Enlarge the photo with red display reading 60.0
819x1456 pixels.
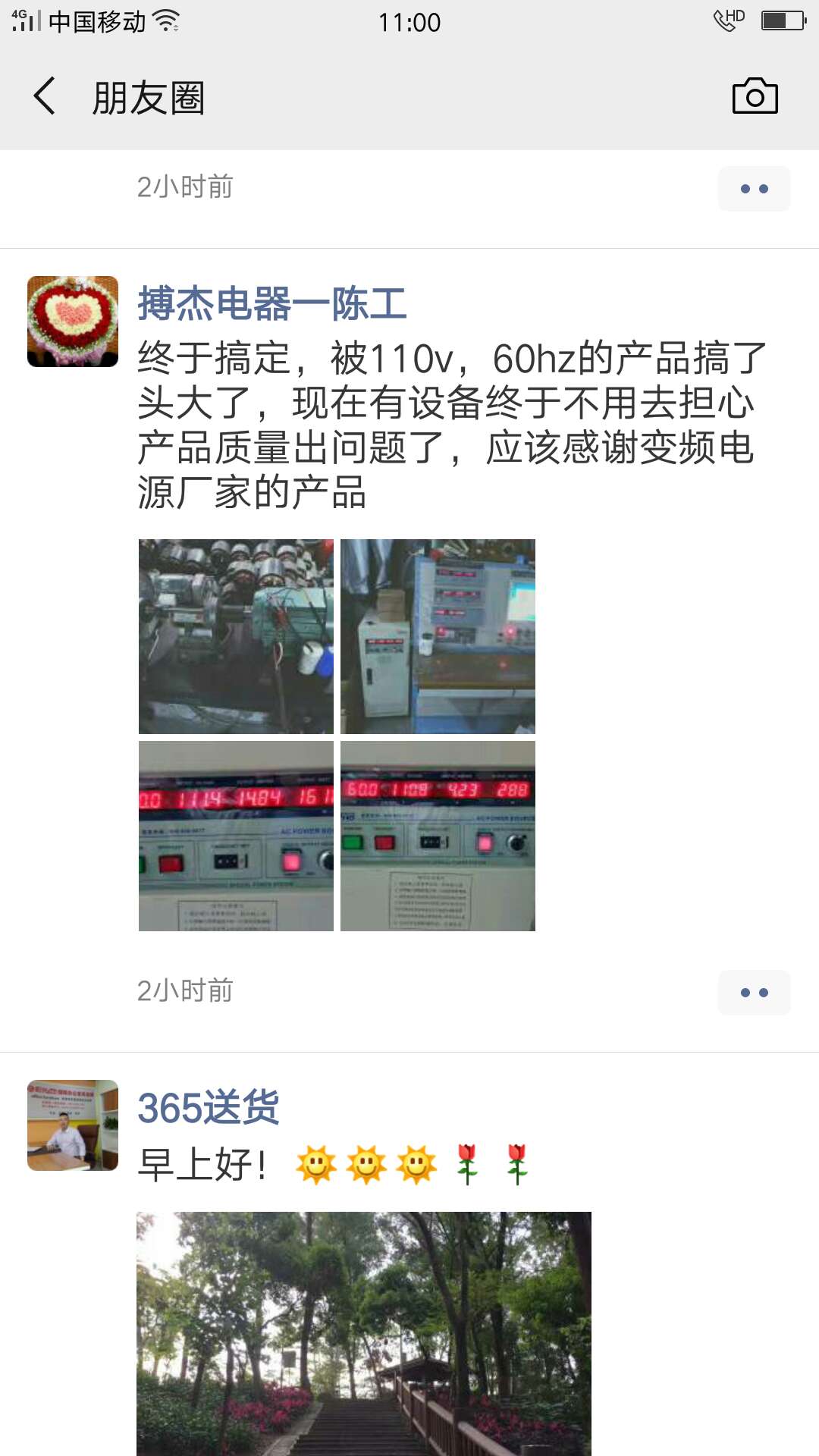point(438,836)
